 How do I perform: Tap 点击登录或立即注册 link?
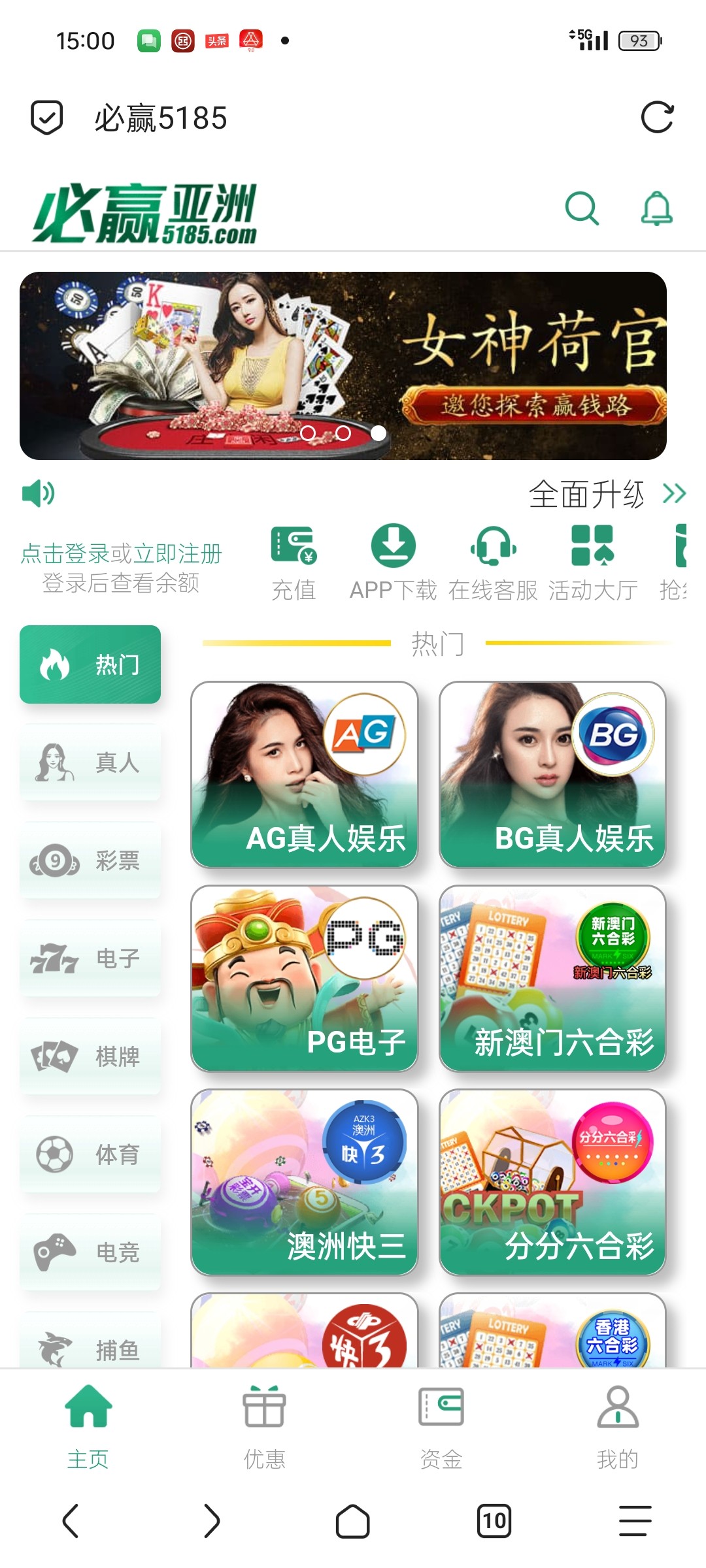click(x=122, y=553)
